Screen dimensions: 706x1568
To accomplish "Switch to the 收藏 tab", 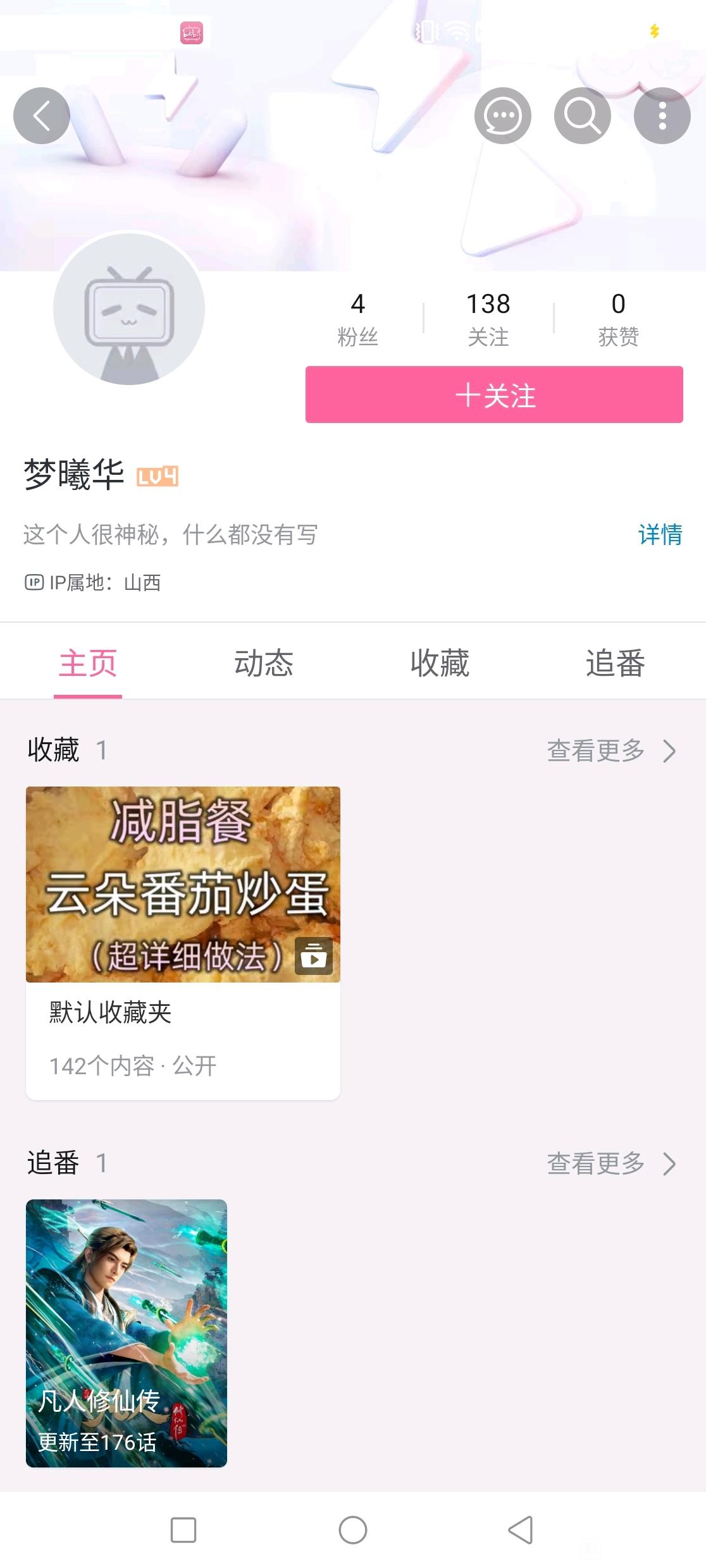I will tap(440, 663).
